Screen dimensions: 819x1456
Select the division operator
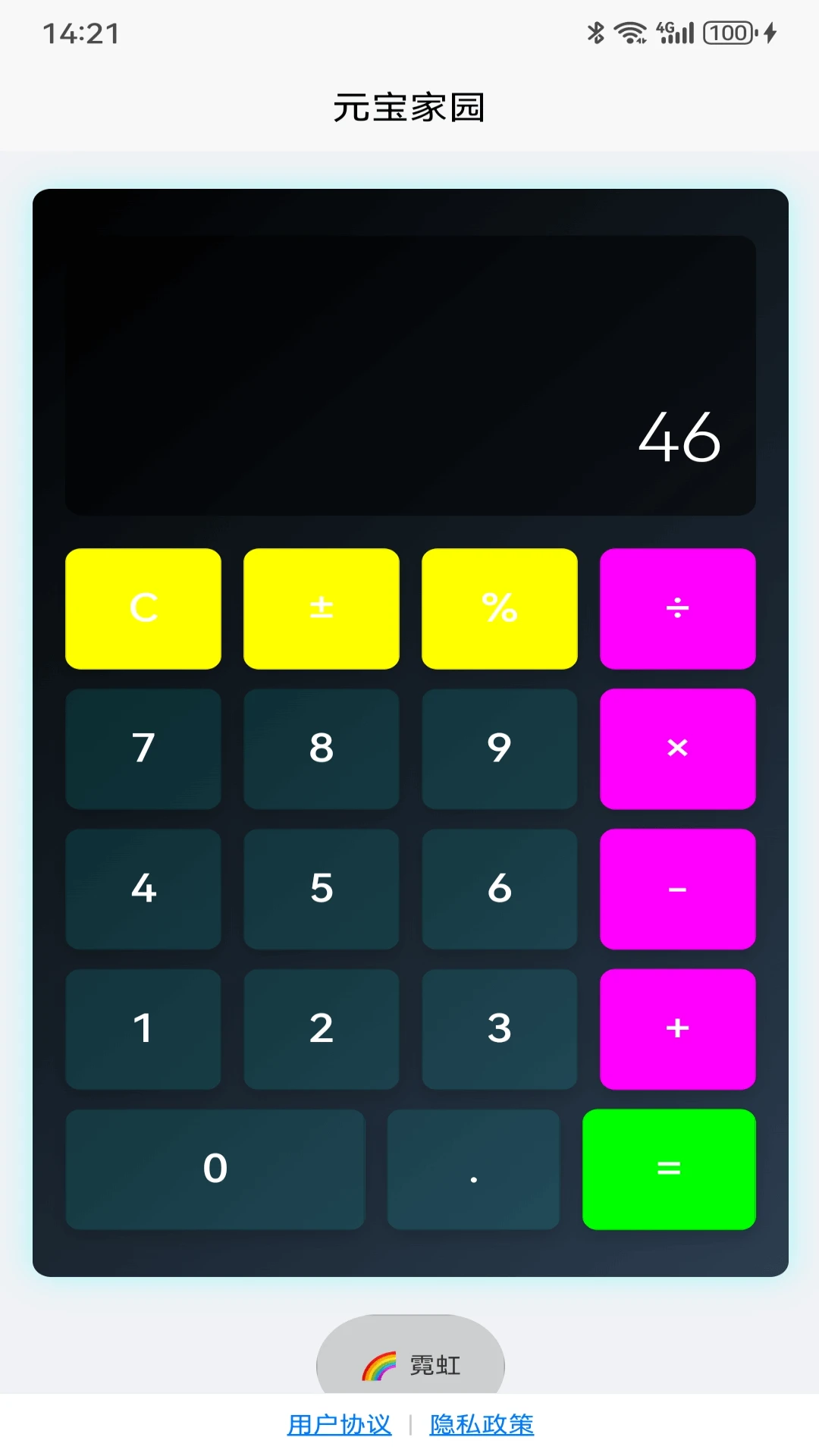677,608
